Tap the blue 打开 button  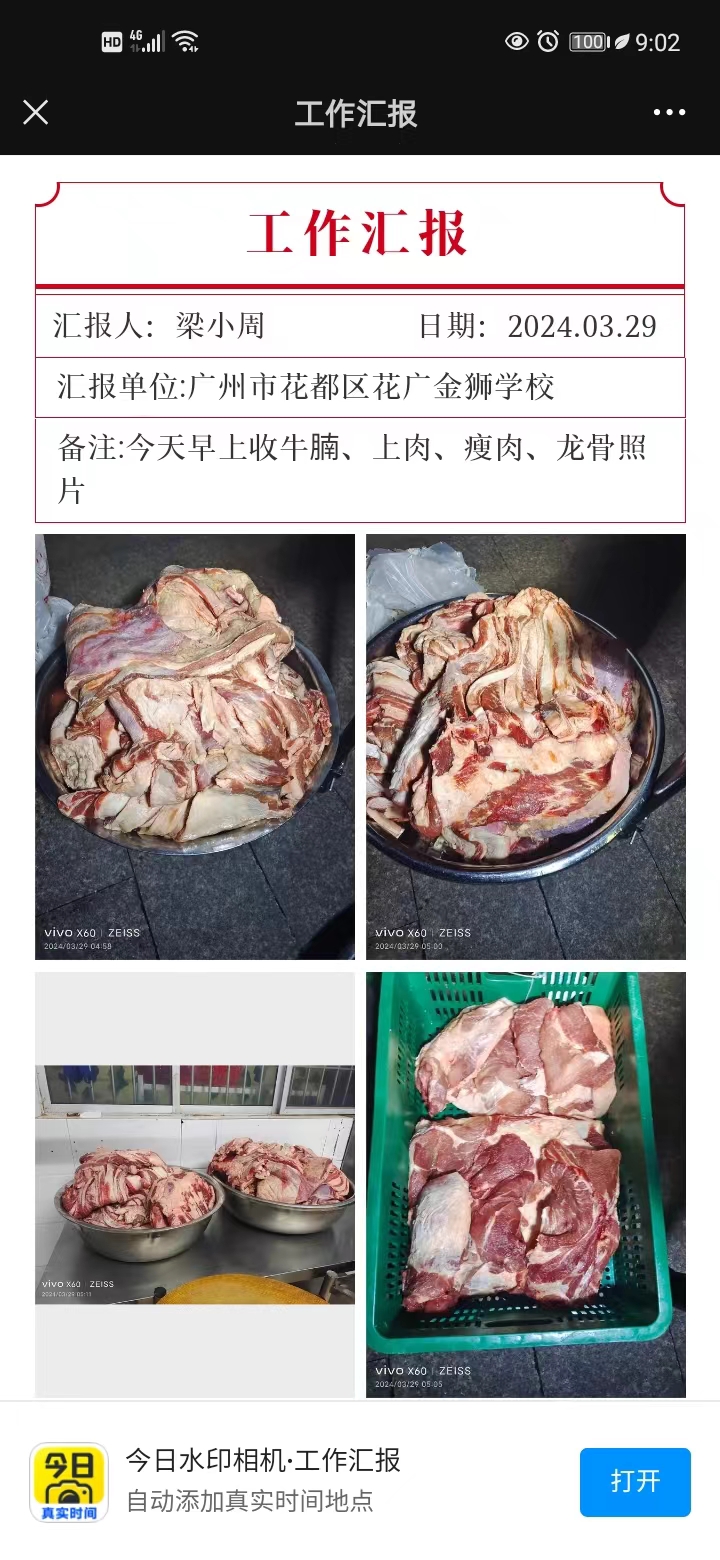point(635,1481)
